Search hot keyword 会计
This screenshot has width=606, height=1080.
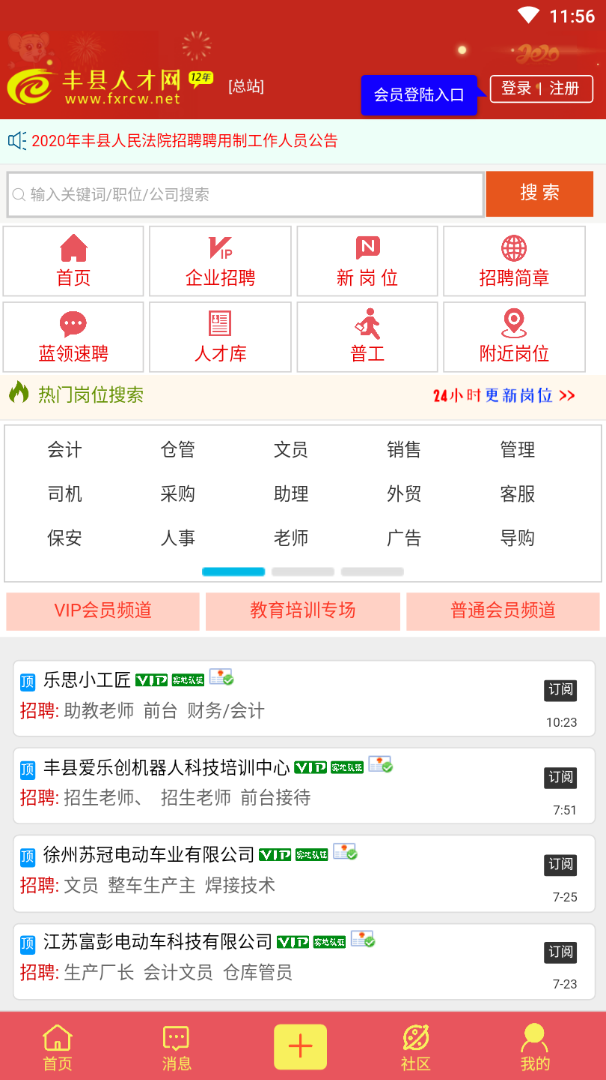[x=64, y=450]
